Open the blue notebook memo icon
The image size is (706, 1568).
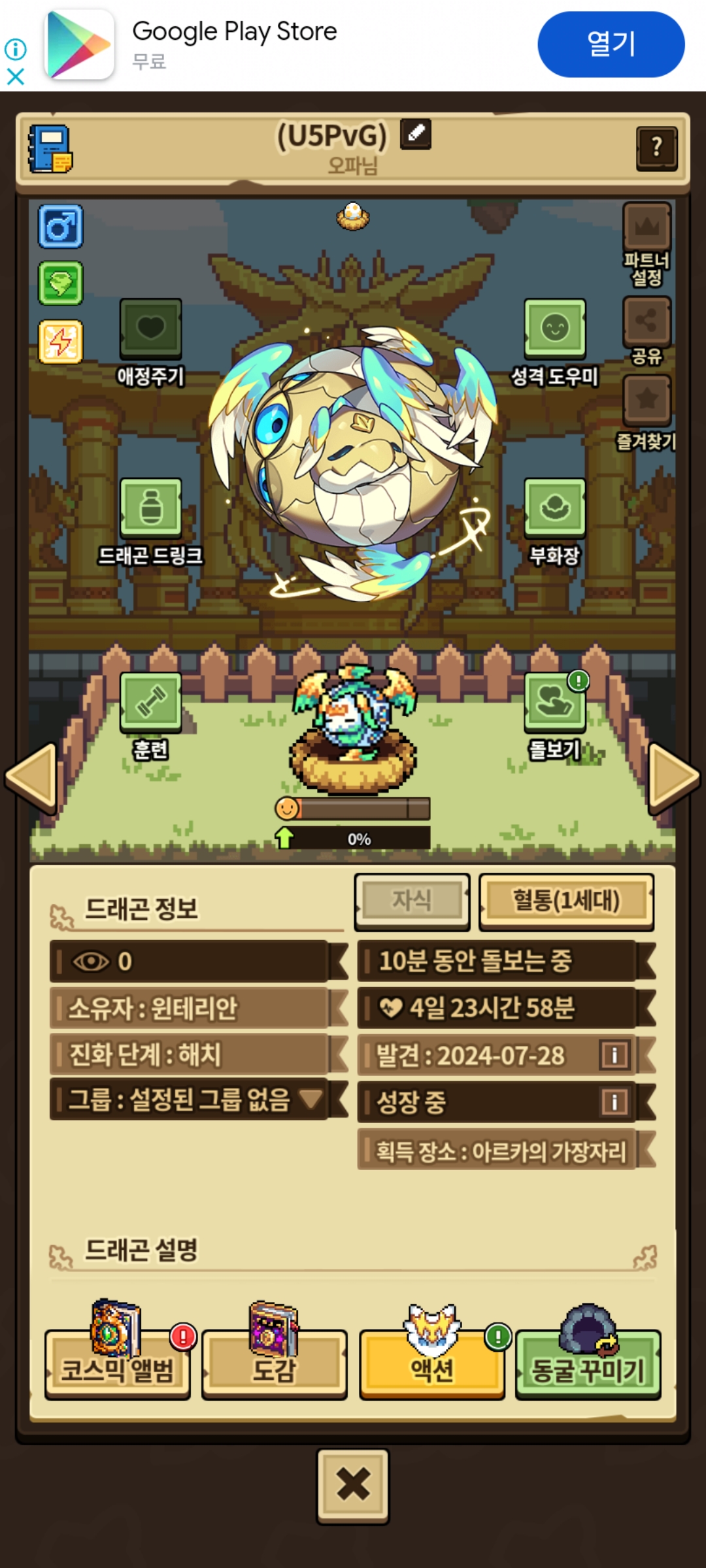point(50,150)
